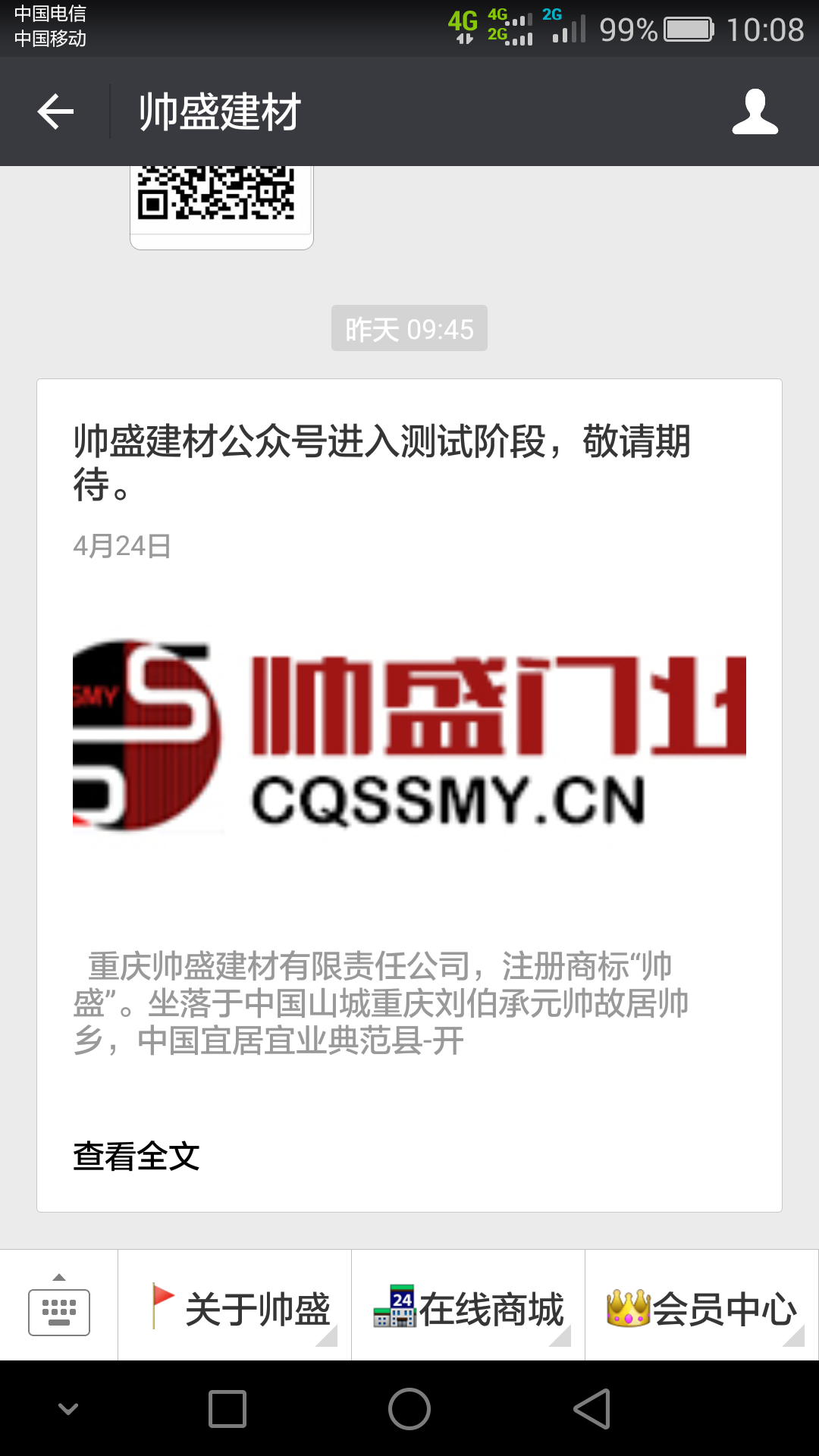819x1456 pixels.
Task: Open the 会员中心 menu
Action: click(702, 1307)
